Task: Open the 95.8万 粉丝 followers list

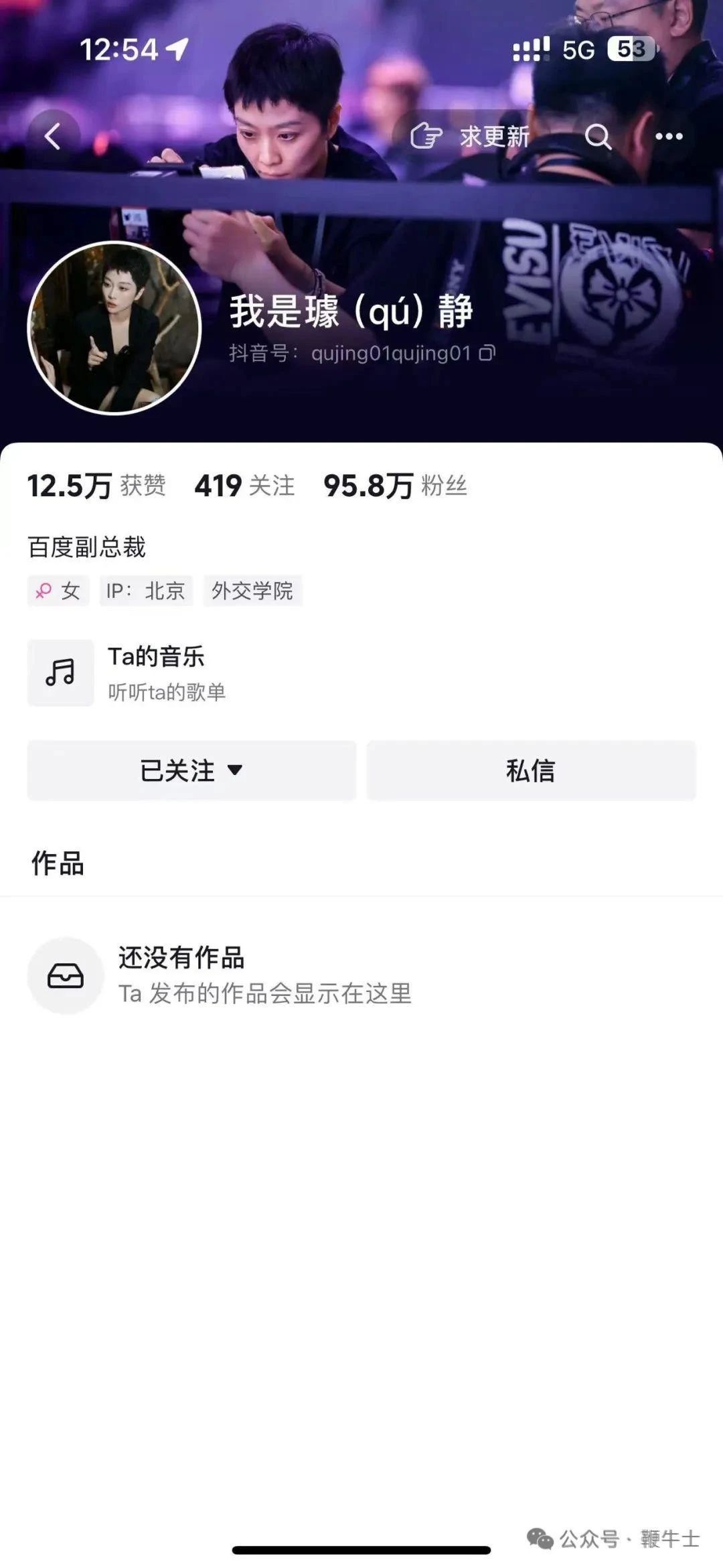Action: pyautogui.click(x=395, y=486)
